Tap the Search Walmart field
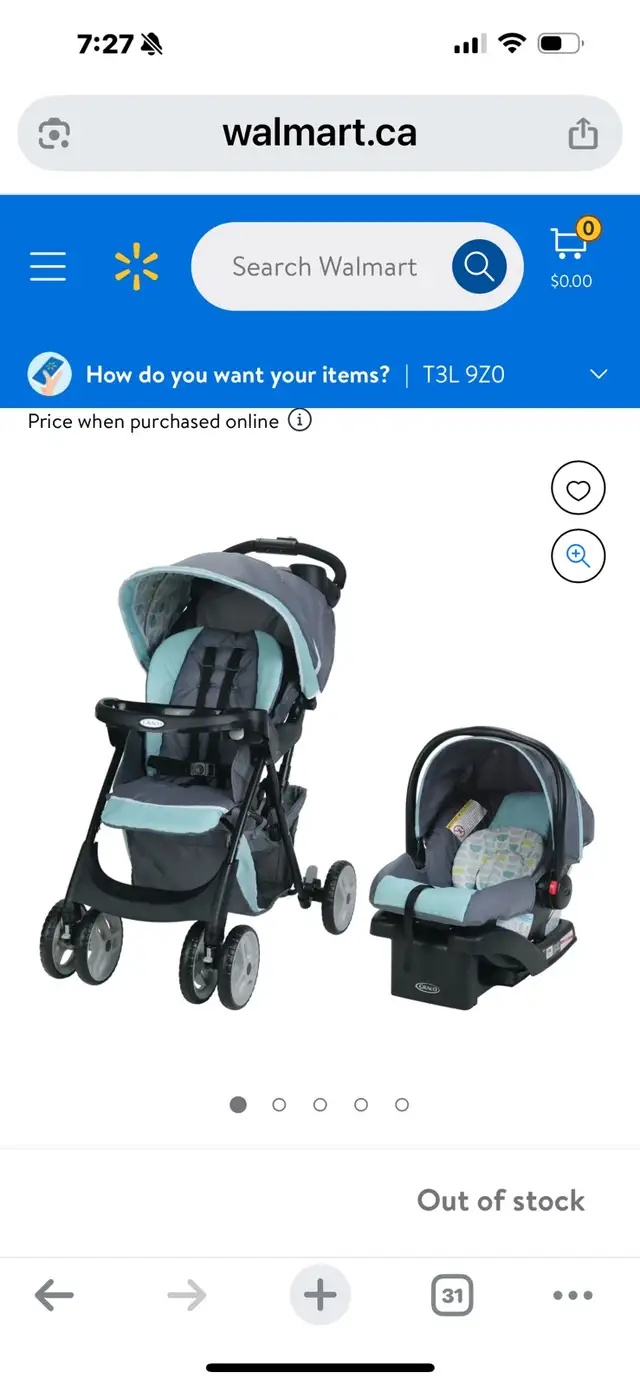 coord(324,267)
